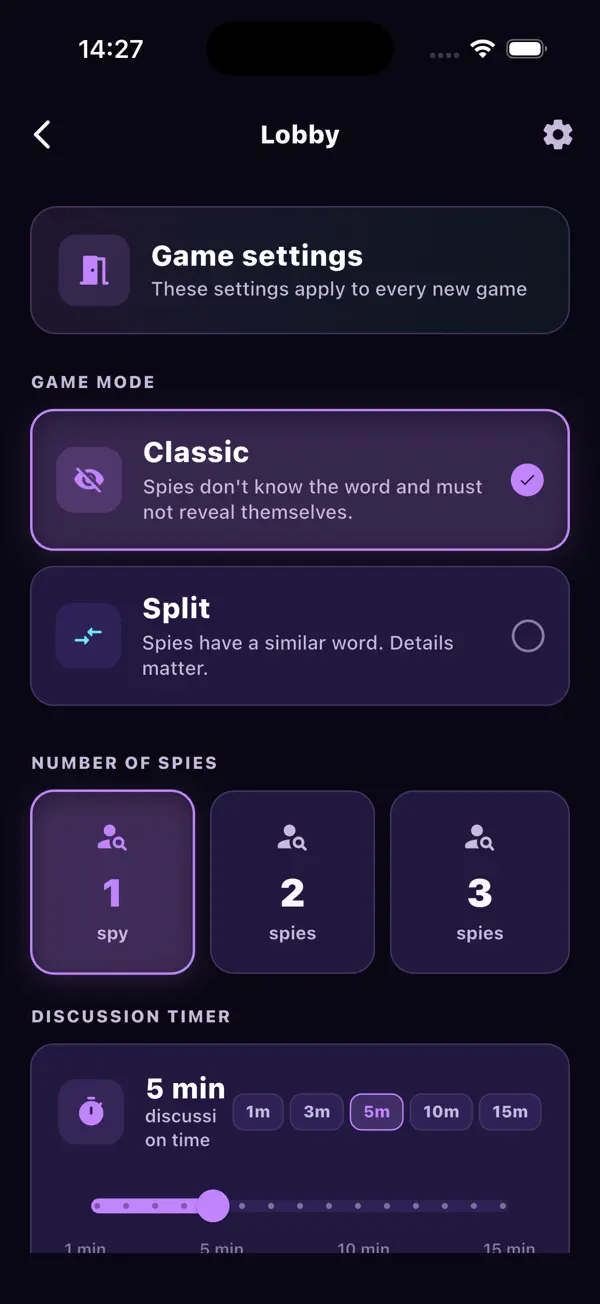Select 3 spies option
The image size is (600, 1304).
coord(480,882)
